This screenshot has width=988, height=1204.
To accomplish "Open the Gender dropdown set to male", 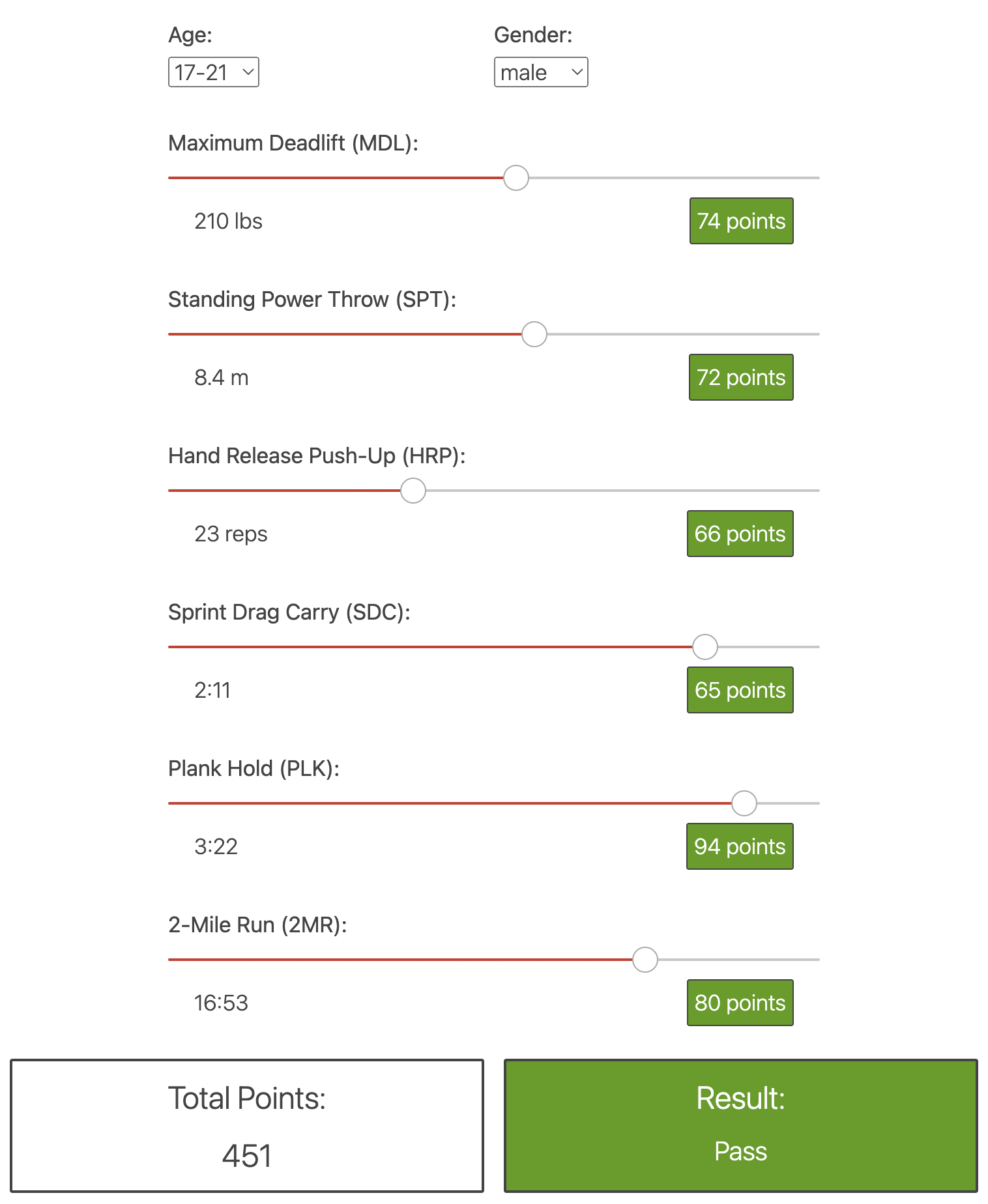I will pos(541,72).
